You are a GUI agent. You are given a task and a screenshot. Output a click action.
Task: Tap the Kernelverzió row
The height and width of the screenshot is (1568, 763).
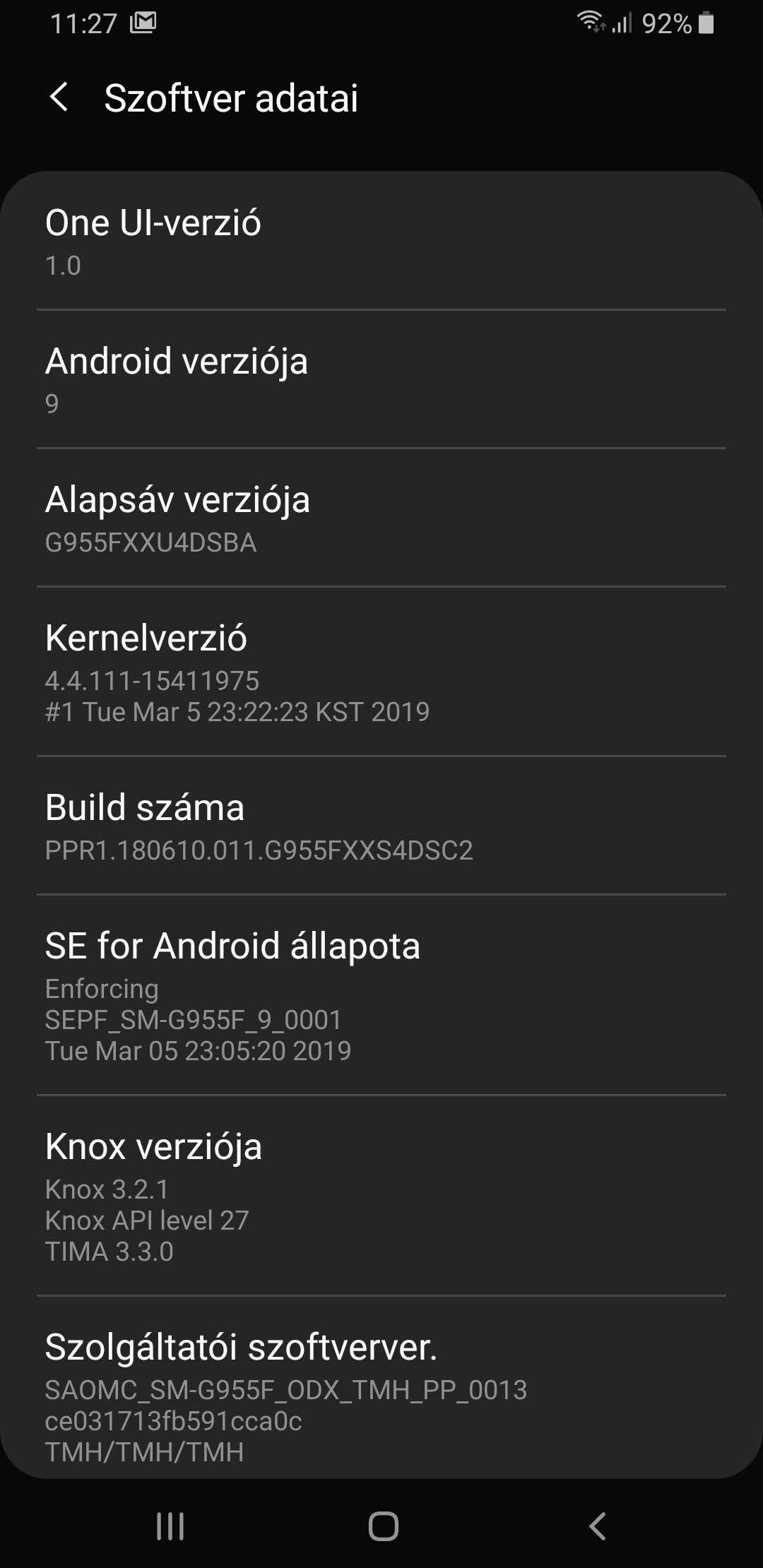381,672
